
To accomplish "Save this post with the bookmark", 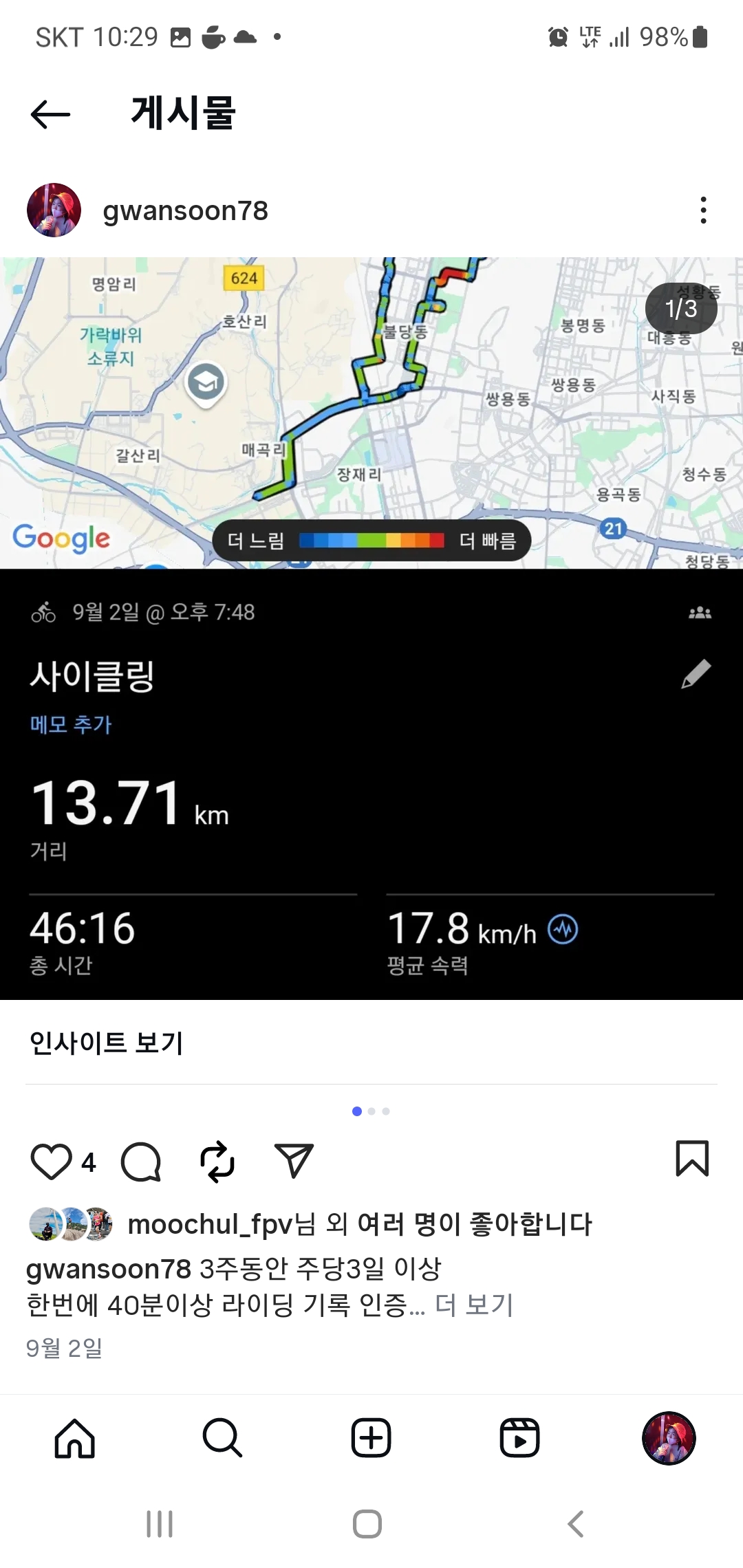I will pos(692,1159).
